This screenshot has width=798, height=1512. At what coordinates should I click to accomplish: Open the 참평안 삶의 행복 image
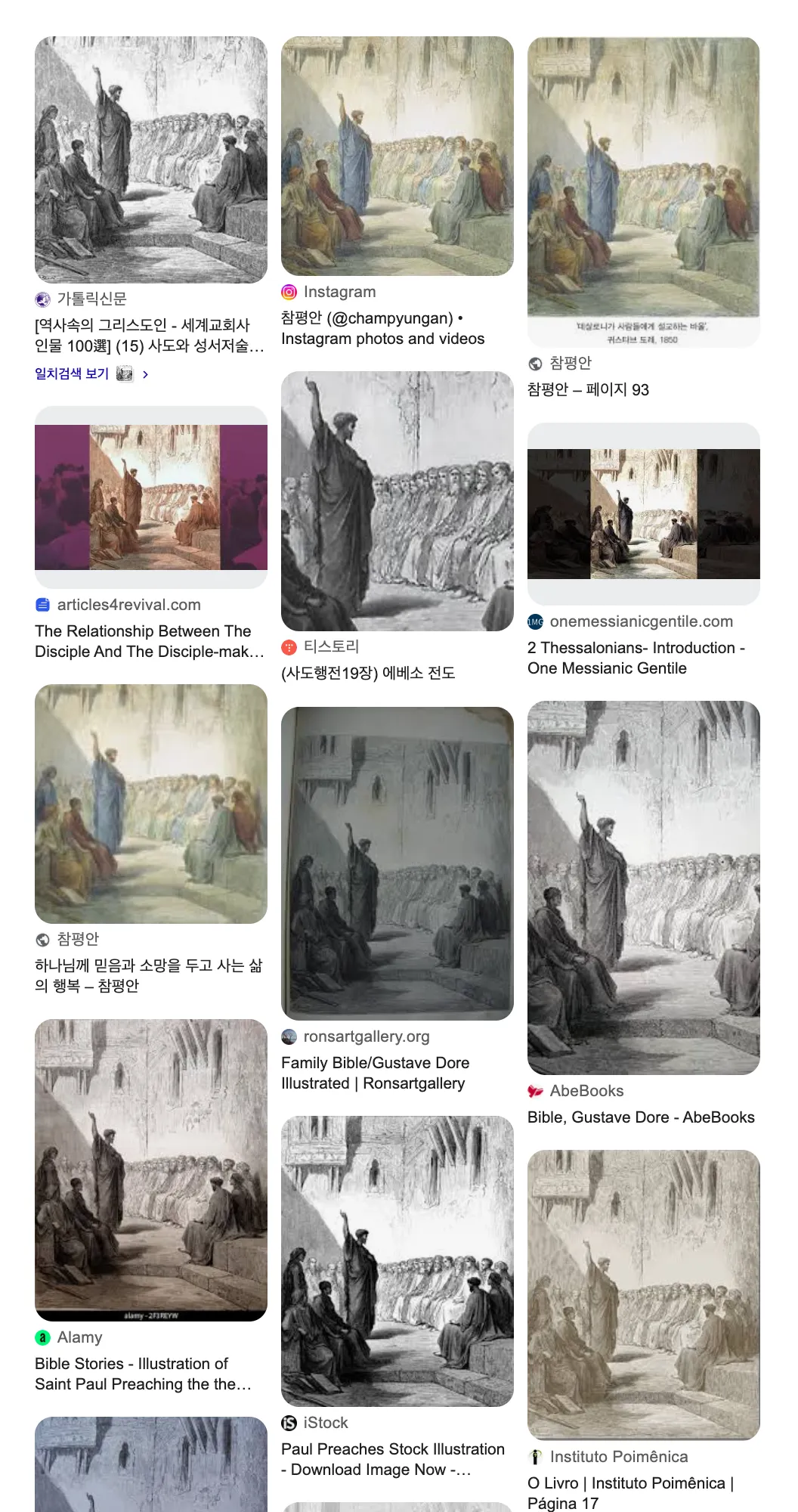click(x=150, y=804)
